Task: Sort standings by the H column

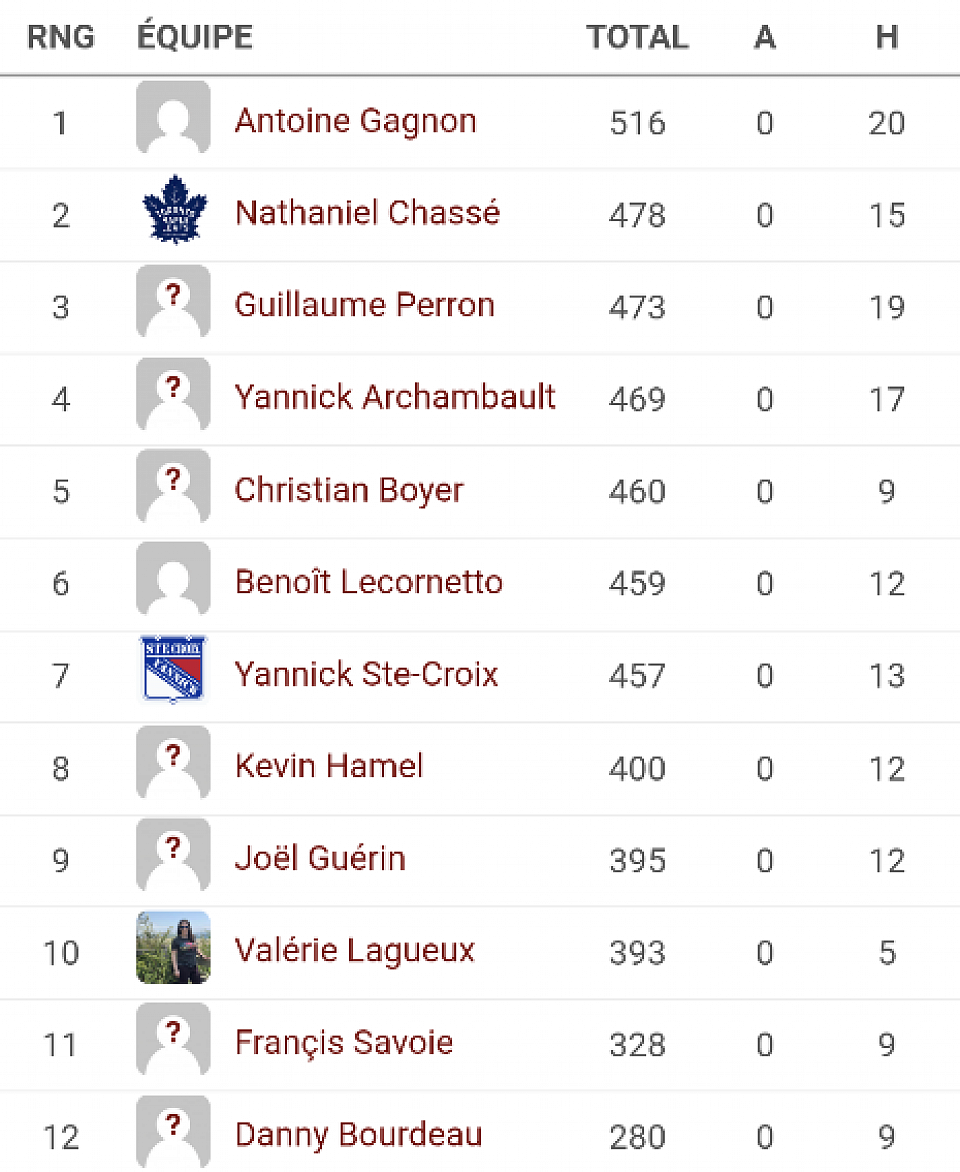Action: point(886,37)
